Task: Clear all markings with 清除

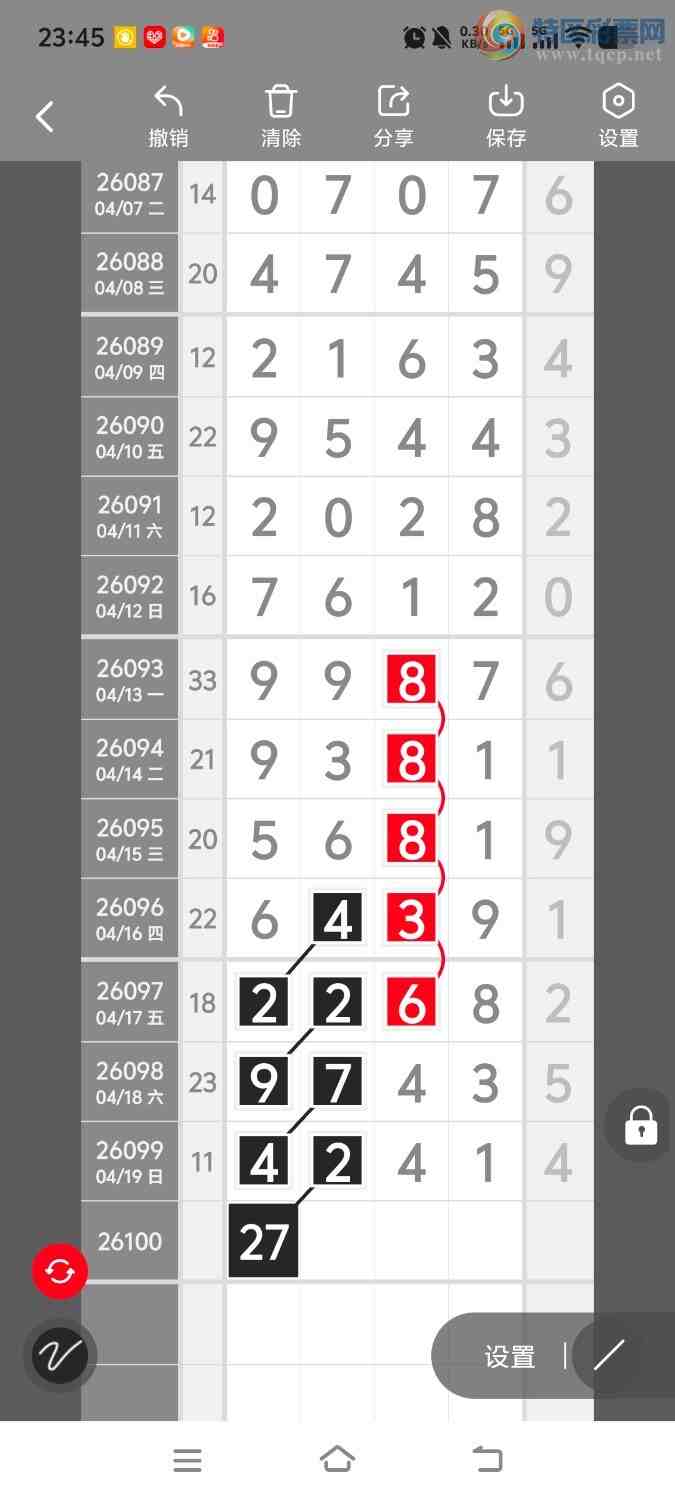Action: [281, 117]
